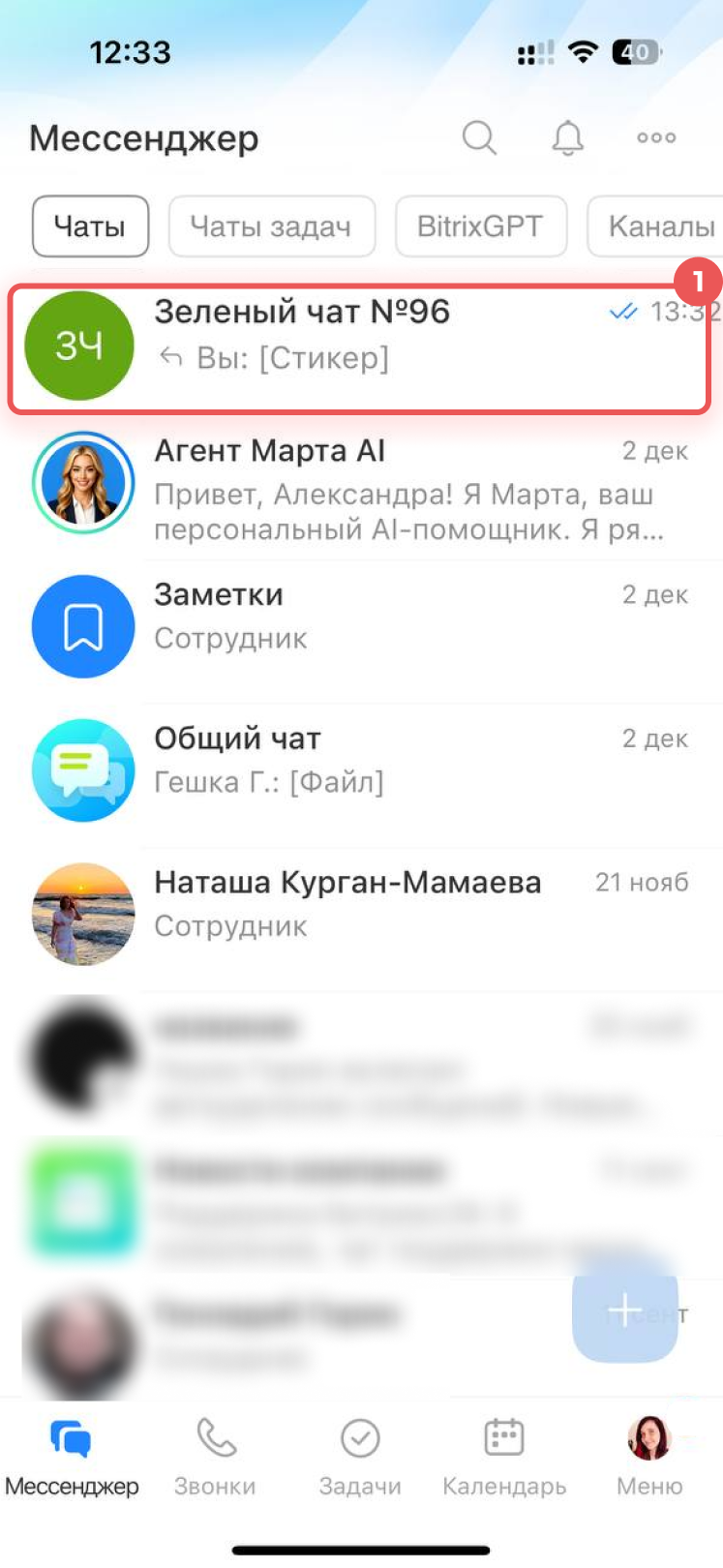Switch to the Задачи tab

tap(360, 1458)
